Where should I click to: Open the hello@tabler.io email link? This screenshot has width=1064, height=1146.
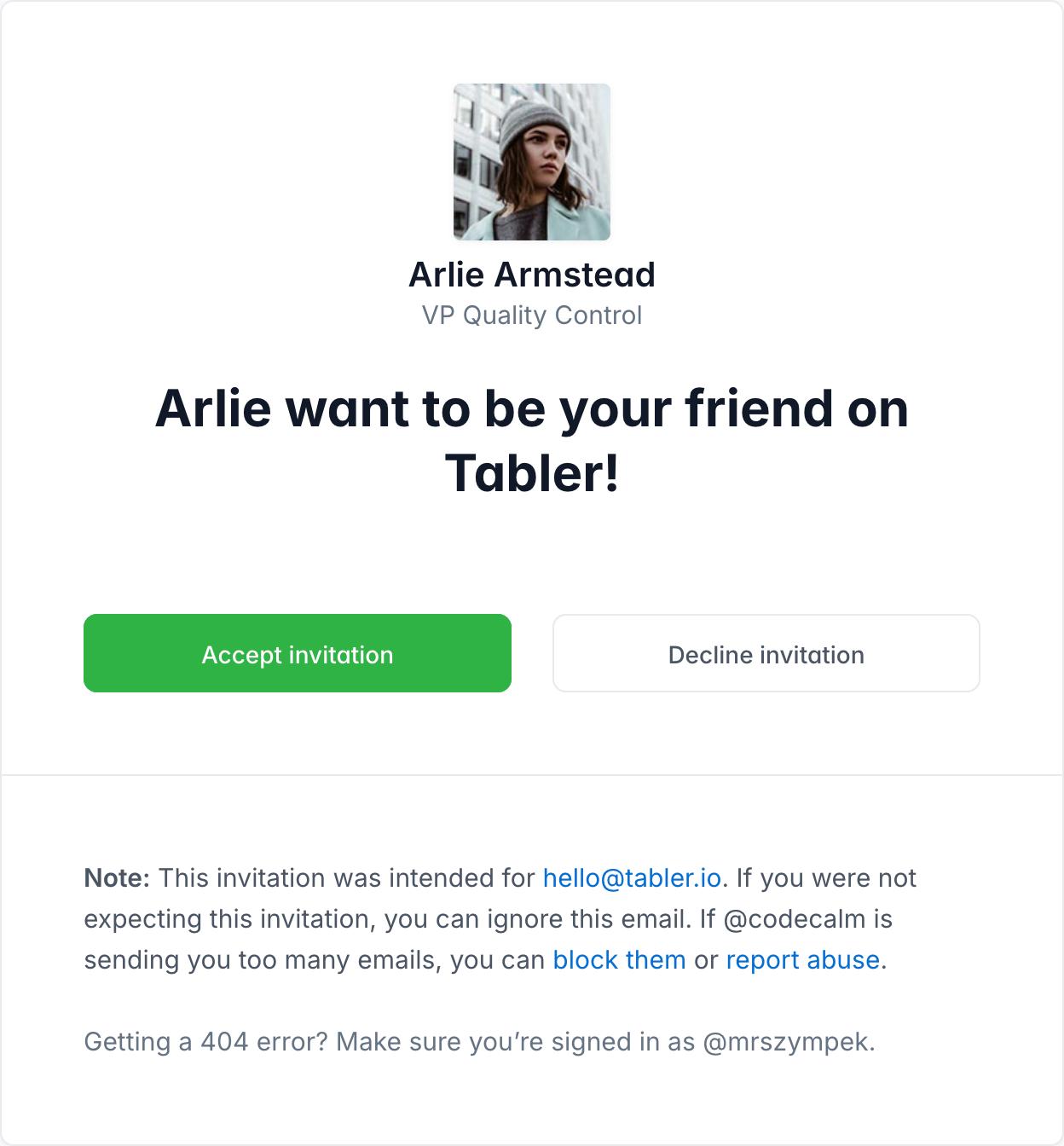coord(632,878)
